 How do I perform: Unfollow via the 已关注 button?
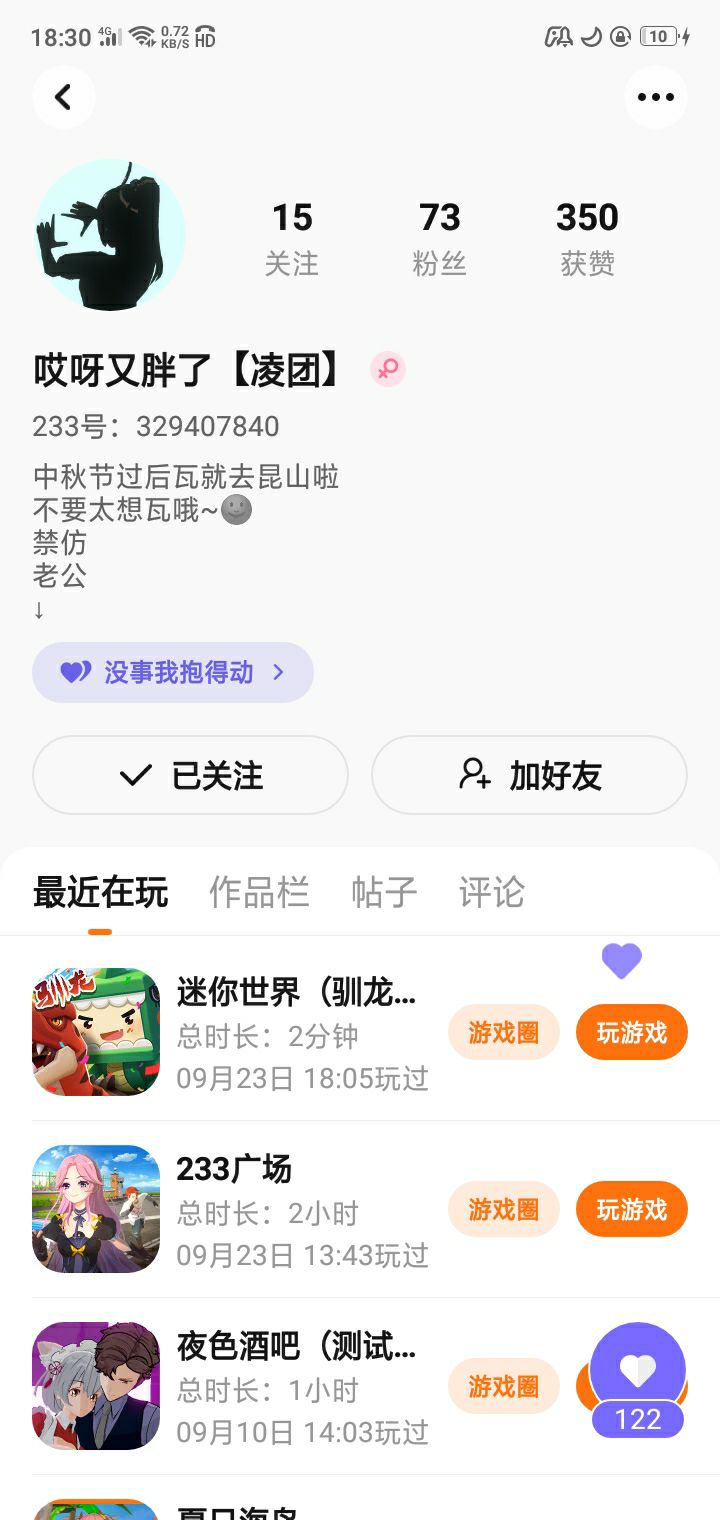tap(190, 775)
